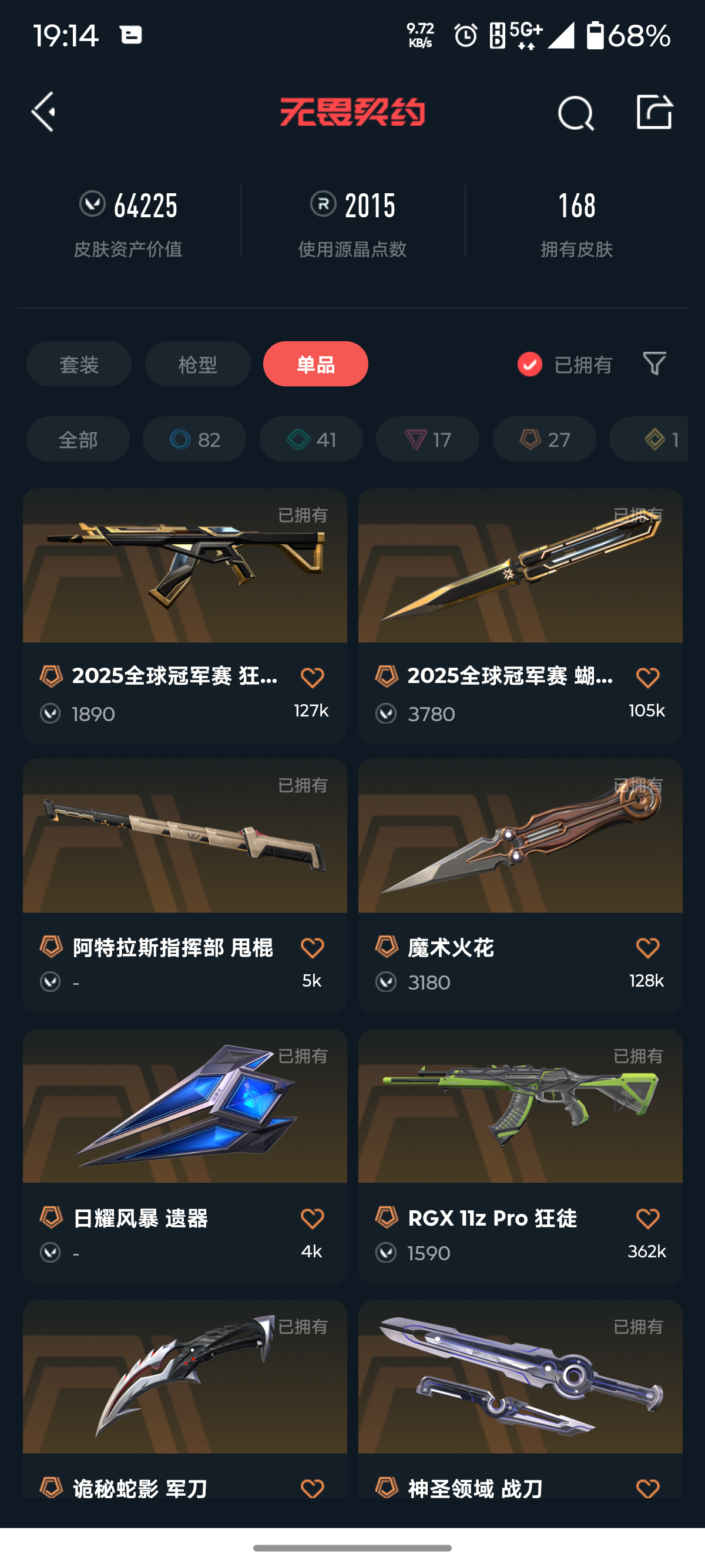Open the filter funnel icon
The height and width of the screenshot is (1568, 705).
point(654,364)
